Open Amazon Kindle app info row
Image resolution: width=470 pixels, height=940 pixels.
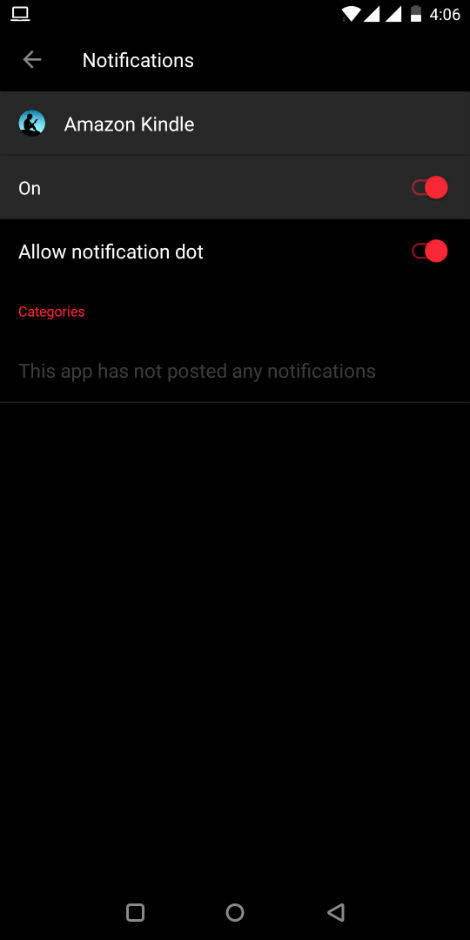point(235,124)
